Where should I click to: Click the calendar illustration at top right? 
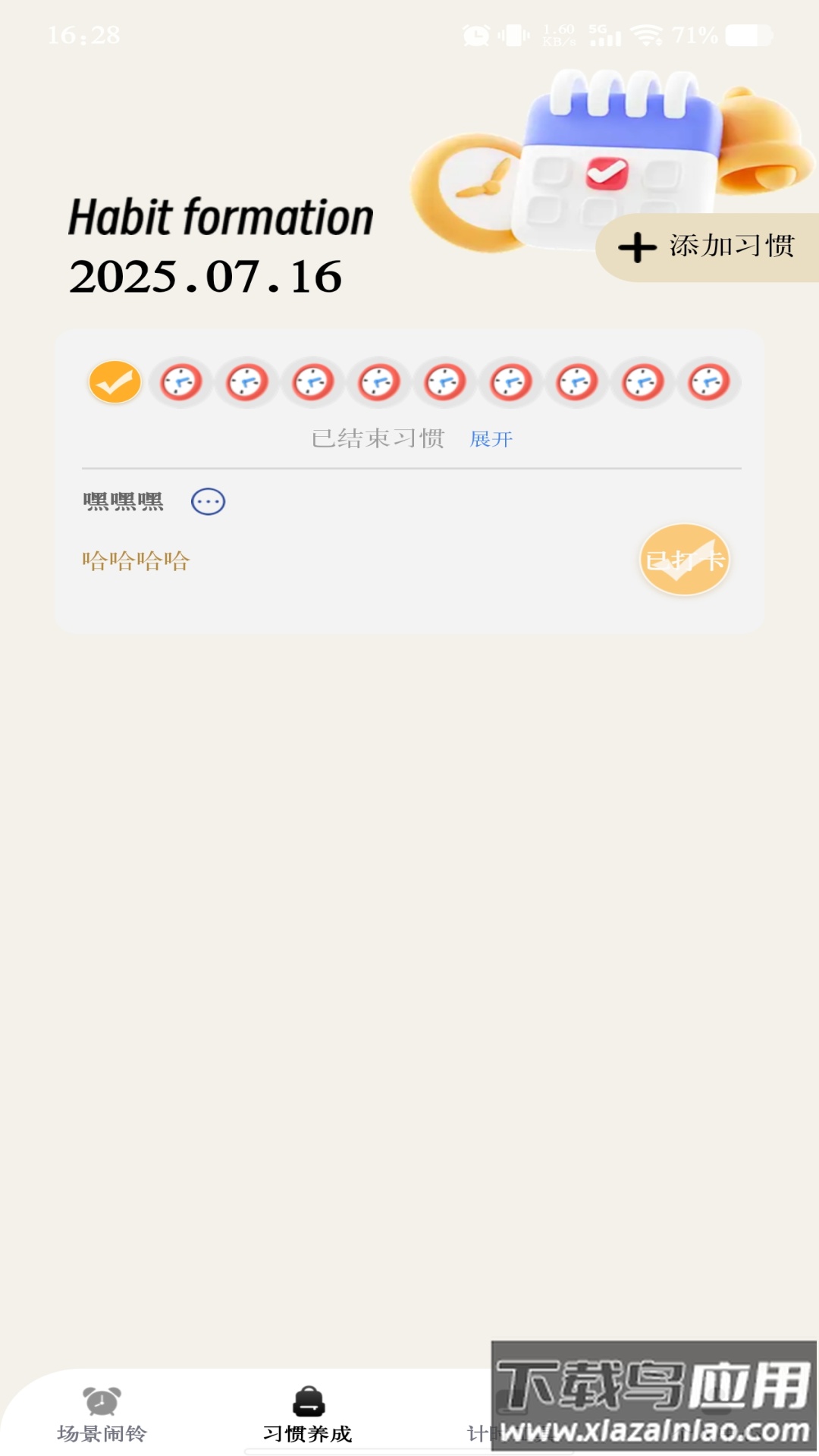coord(614,159)
